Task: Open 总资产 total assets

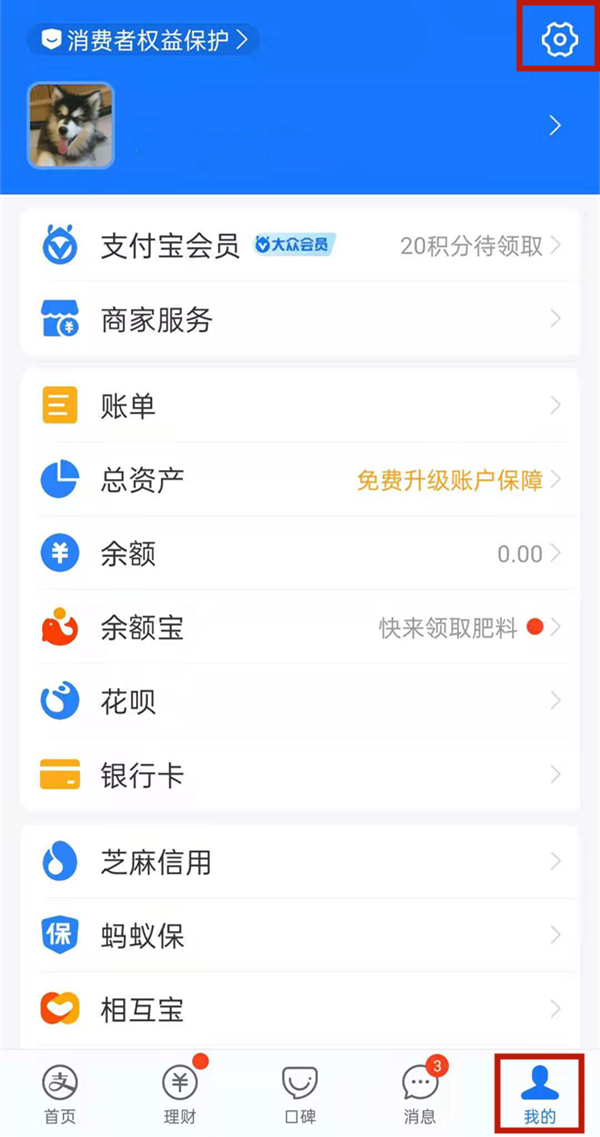Action: (x=300, y=480)
